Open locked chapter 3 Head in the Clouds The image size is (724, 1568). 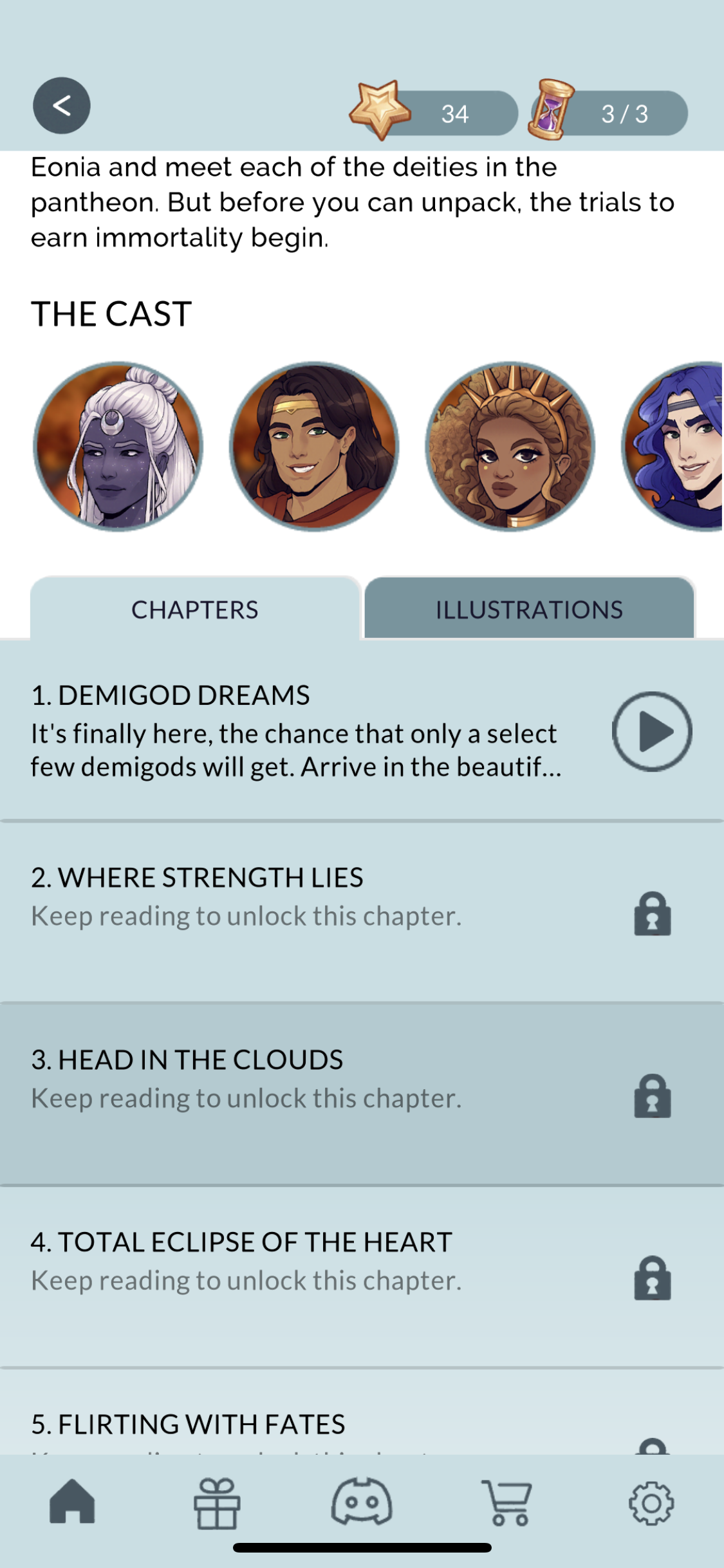[322, 1085]
